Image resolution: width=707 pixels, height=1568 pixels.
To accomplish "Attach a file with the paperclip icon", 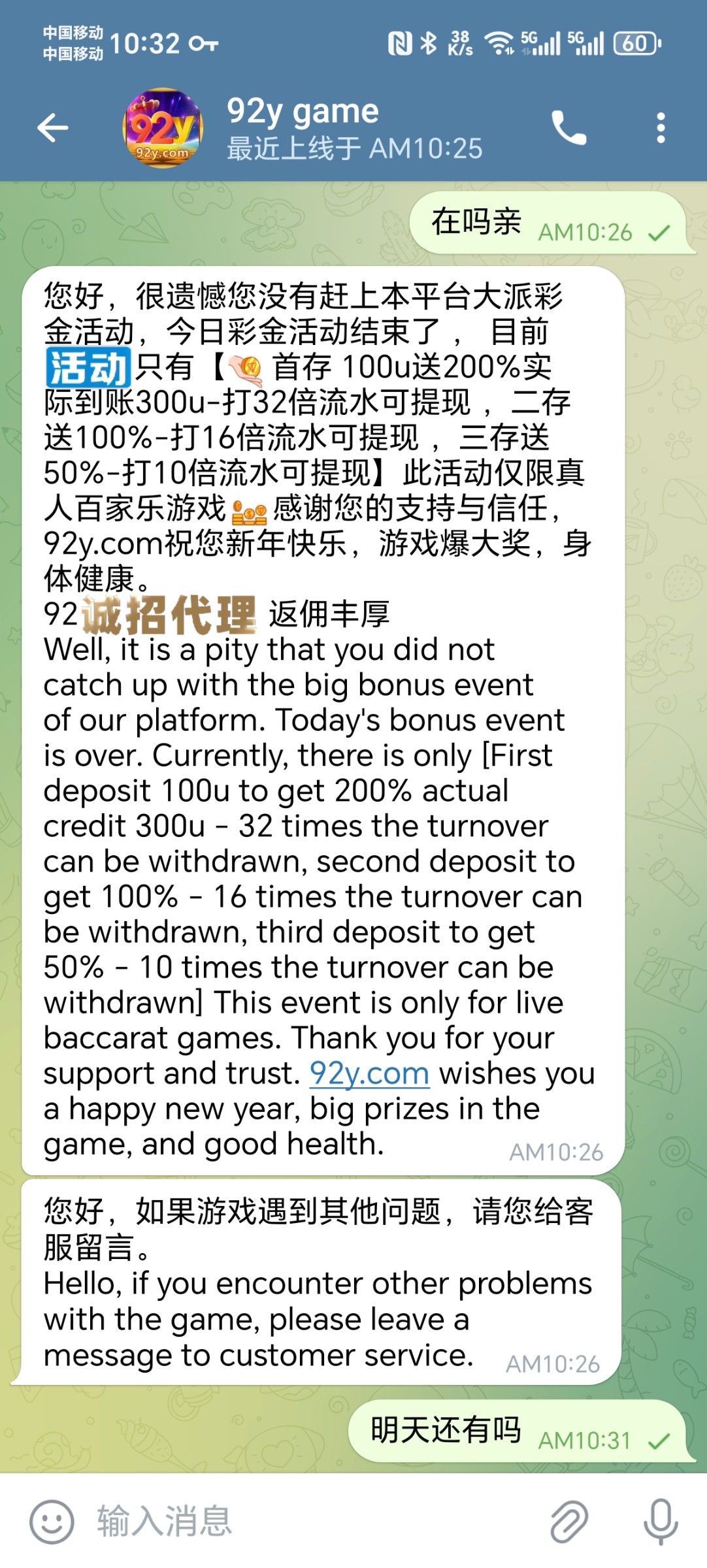I will [568, 1521].
